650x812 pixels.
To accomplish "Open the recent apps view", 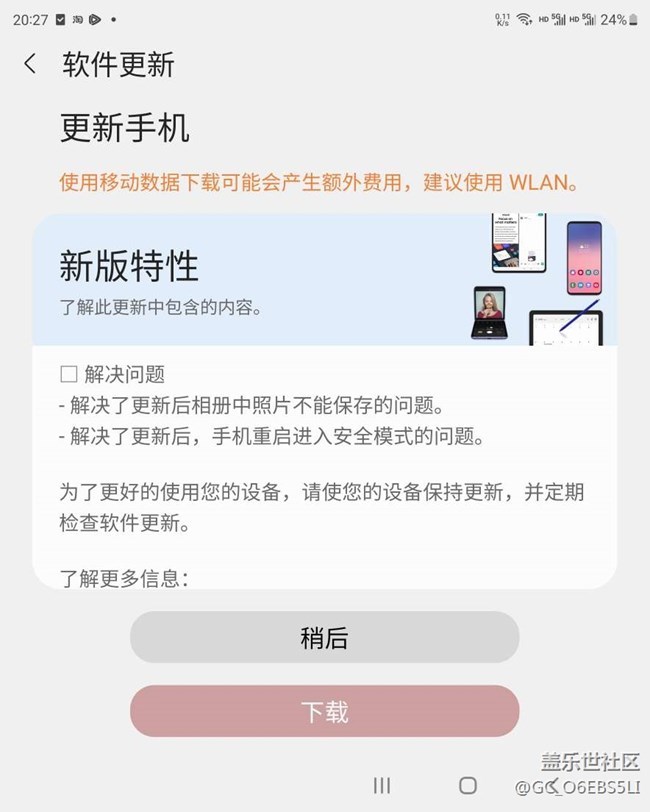I will (381, 786).
